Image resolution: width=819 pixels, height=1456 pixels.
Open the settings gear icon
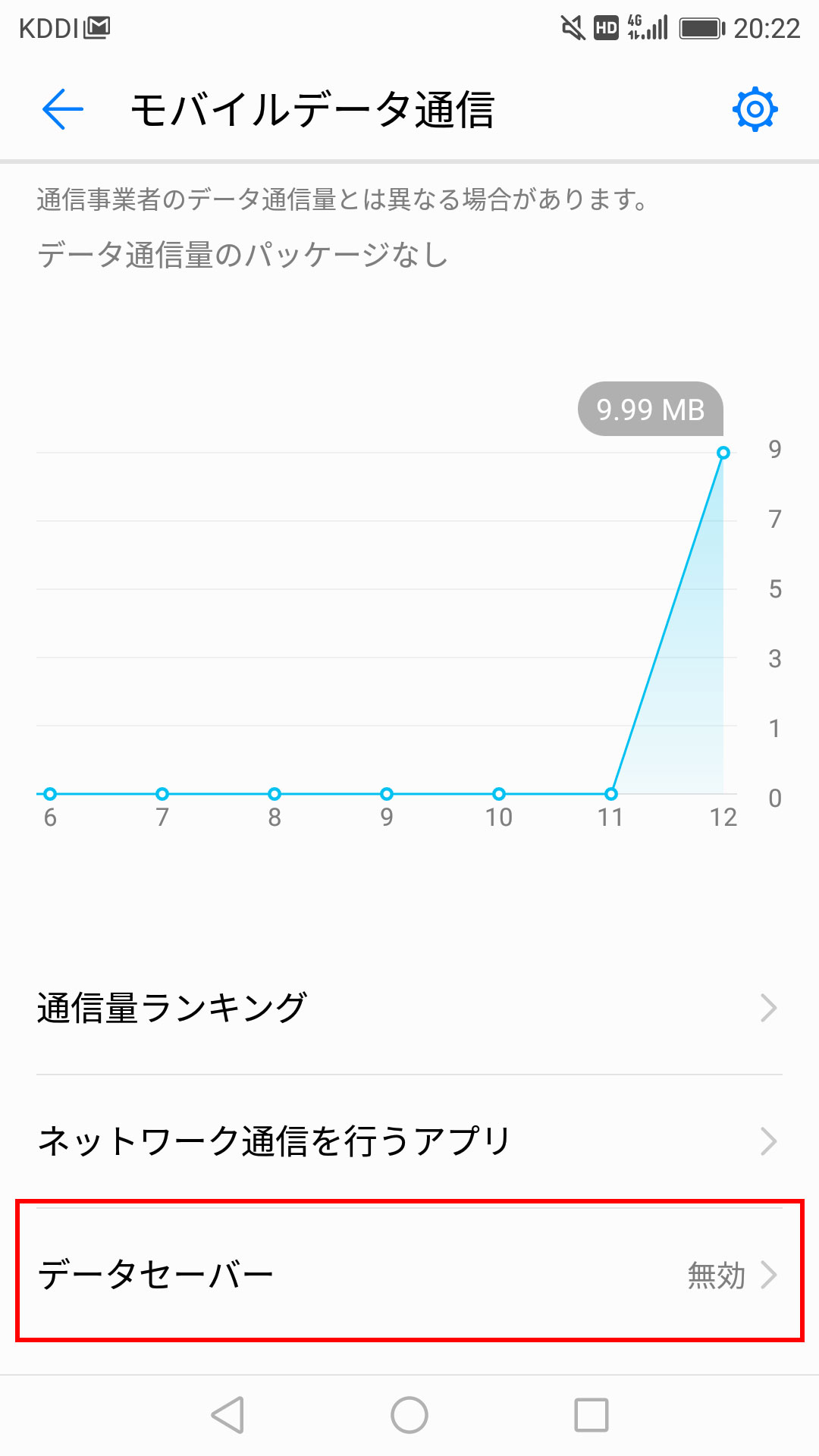tap(755, 109)
